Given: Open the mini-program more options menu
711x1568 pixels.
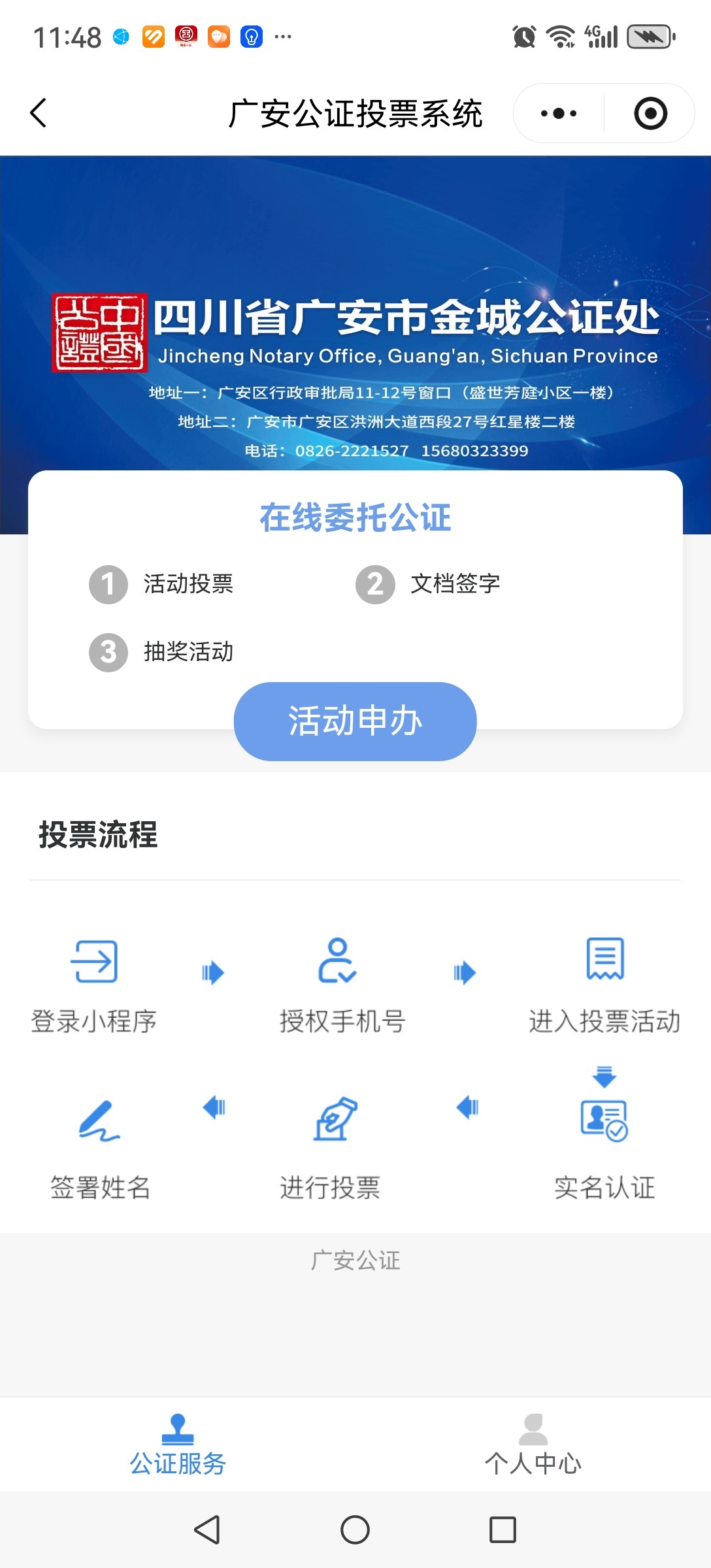Looking at the screenshot, I should 556,112.
